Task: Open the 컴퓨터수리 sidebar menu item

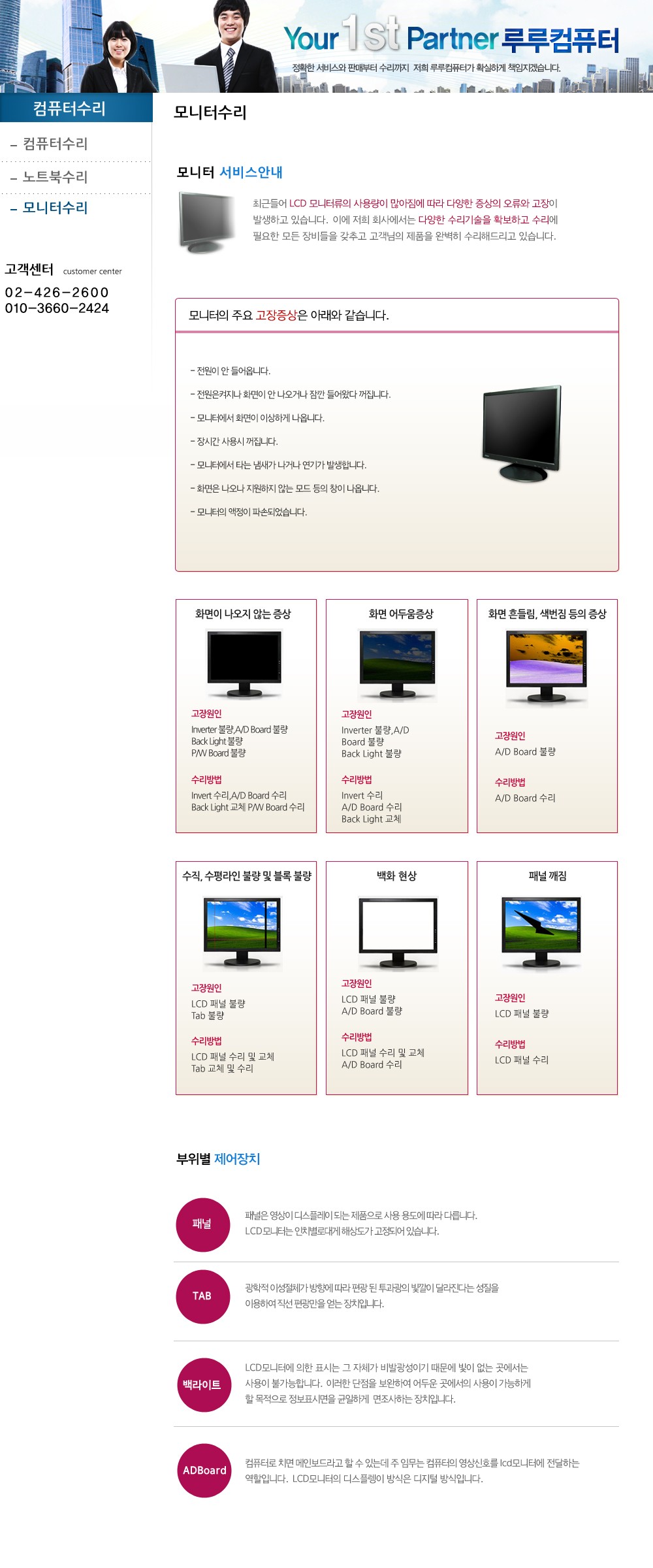Action: coord(55,144)
